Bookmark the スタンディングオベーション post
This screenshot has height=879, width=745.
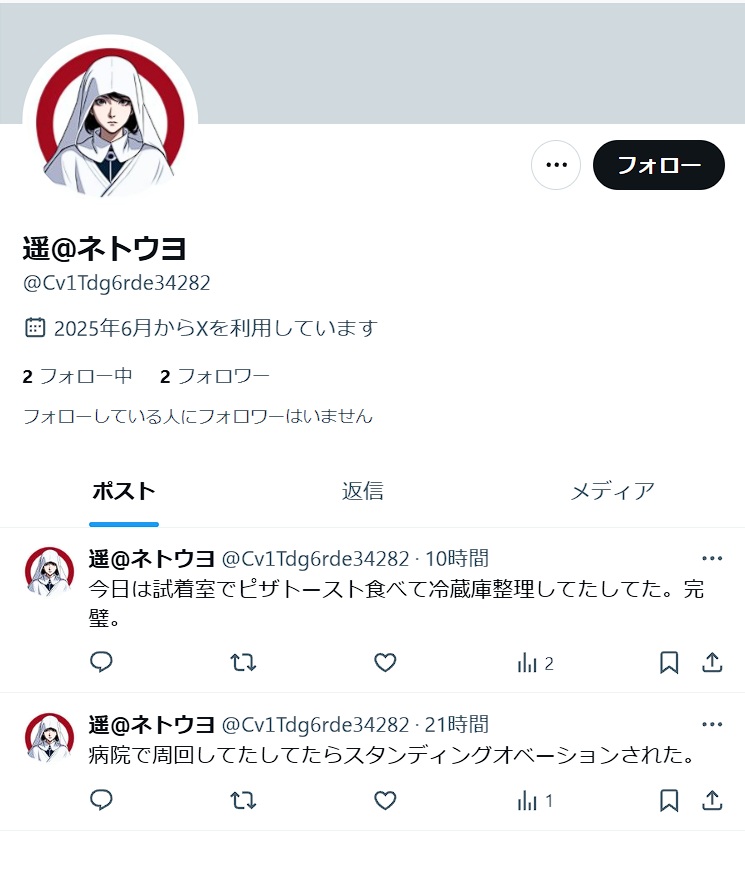669,800
